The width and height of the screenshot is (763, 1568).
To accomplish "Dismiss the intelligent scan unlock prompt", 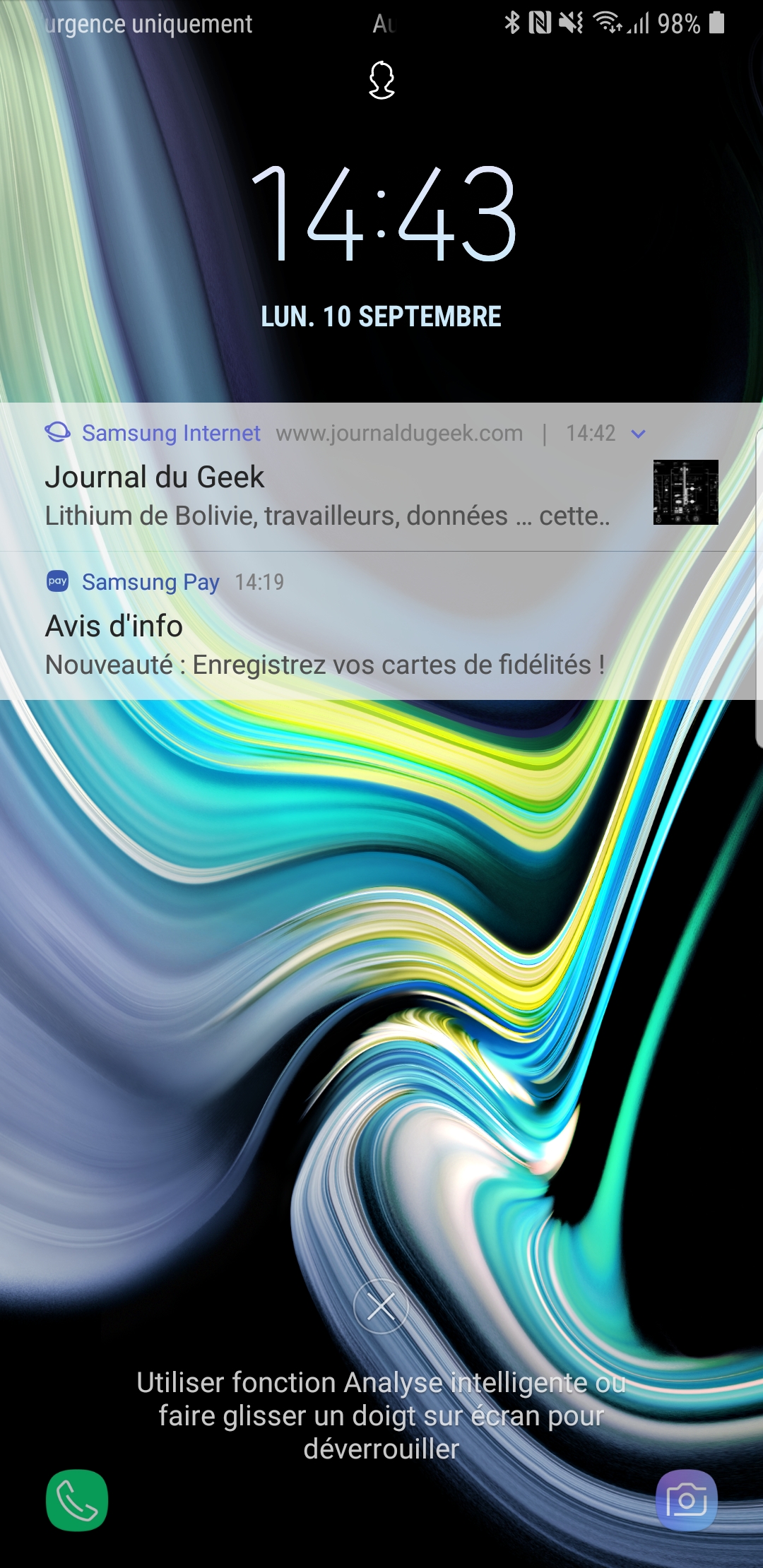I will 381,1307.
